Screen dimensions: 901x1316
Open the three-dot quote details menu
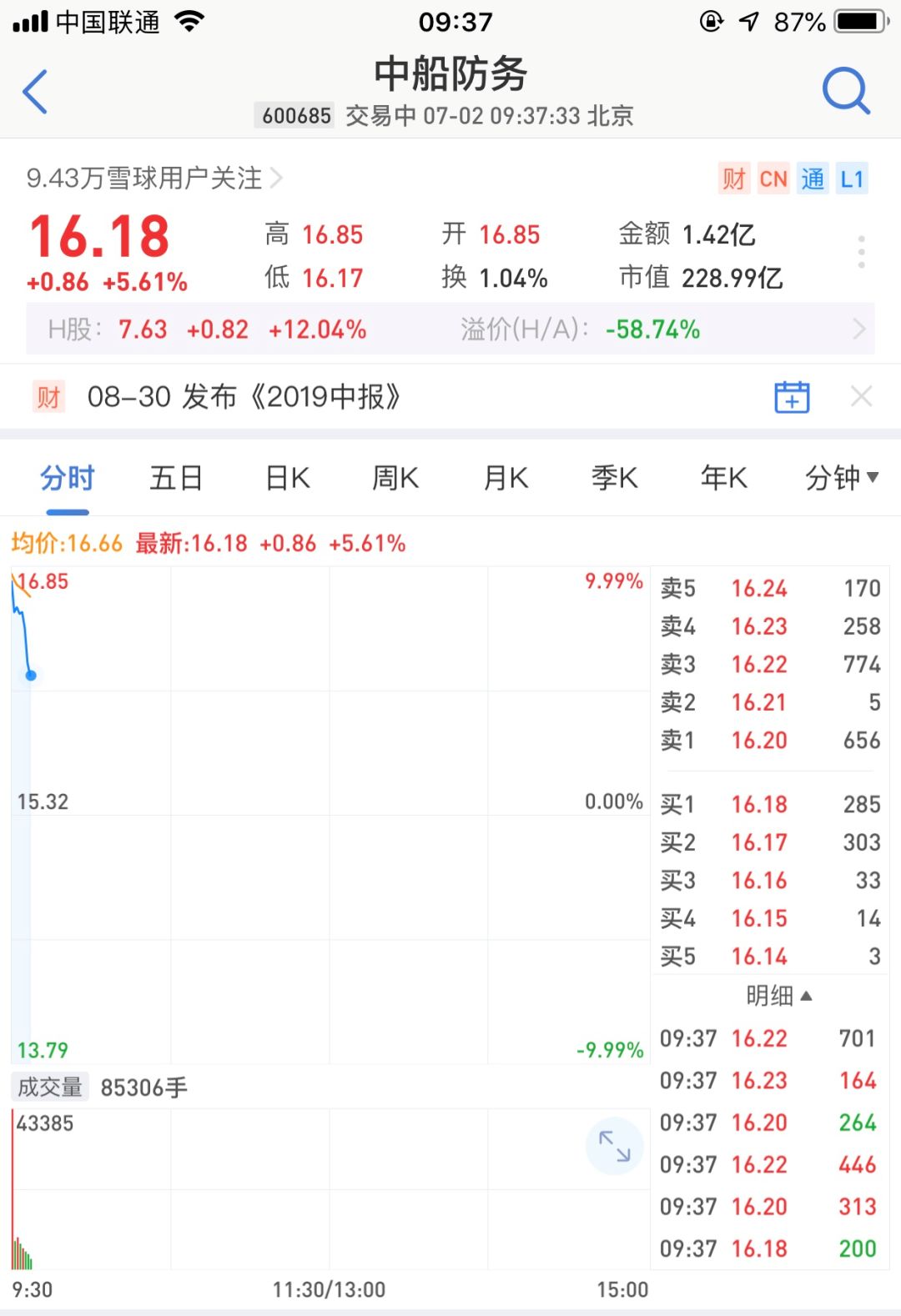click(861, 252)
